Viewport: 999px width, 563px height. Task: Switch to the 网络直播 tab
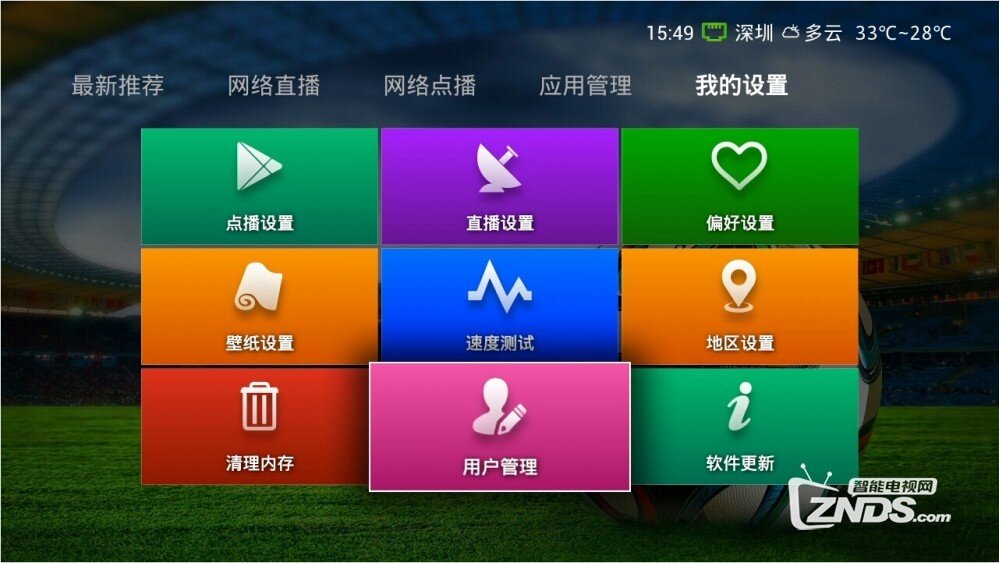[273, 86]
